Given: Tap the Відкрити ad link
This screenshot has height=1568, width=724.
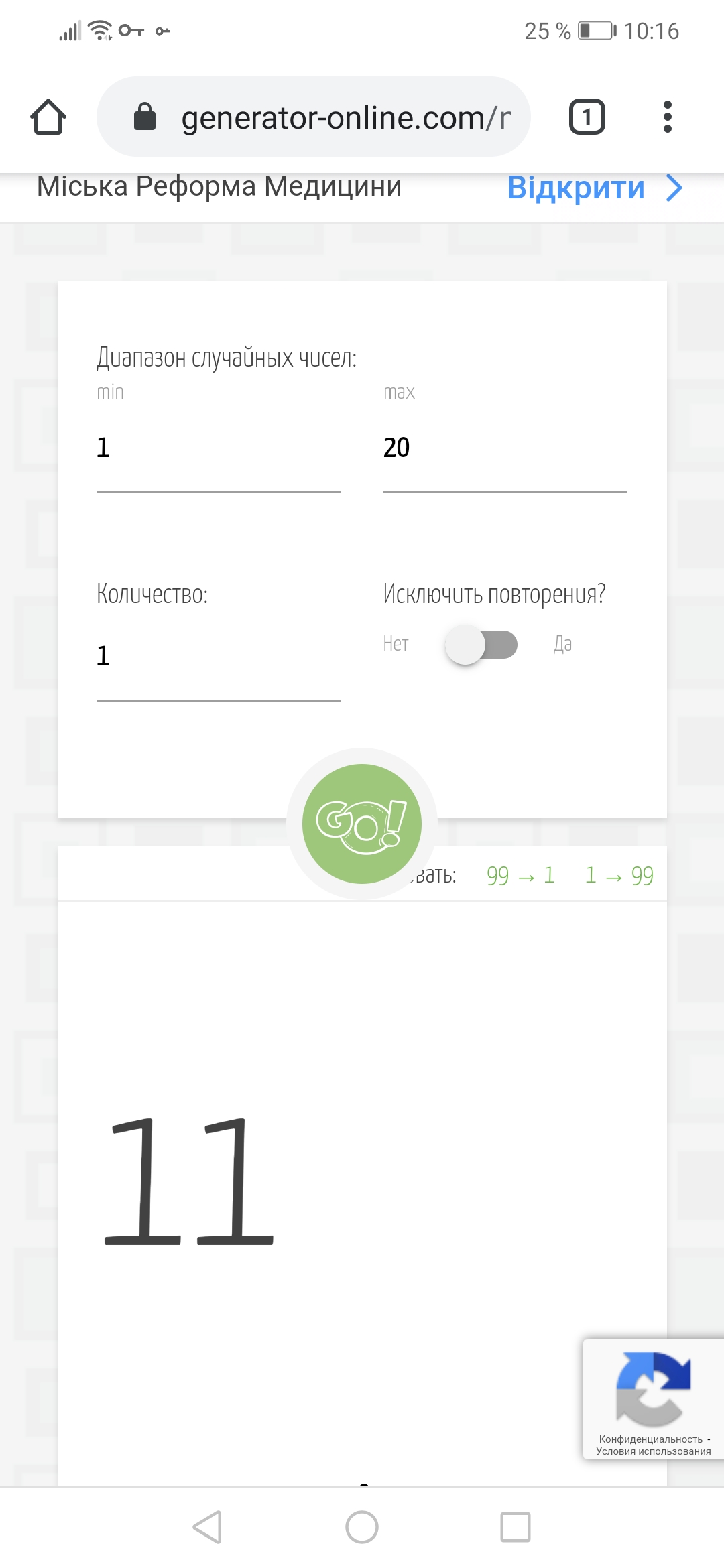Looking at the screenshot, I should [594, 188].
